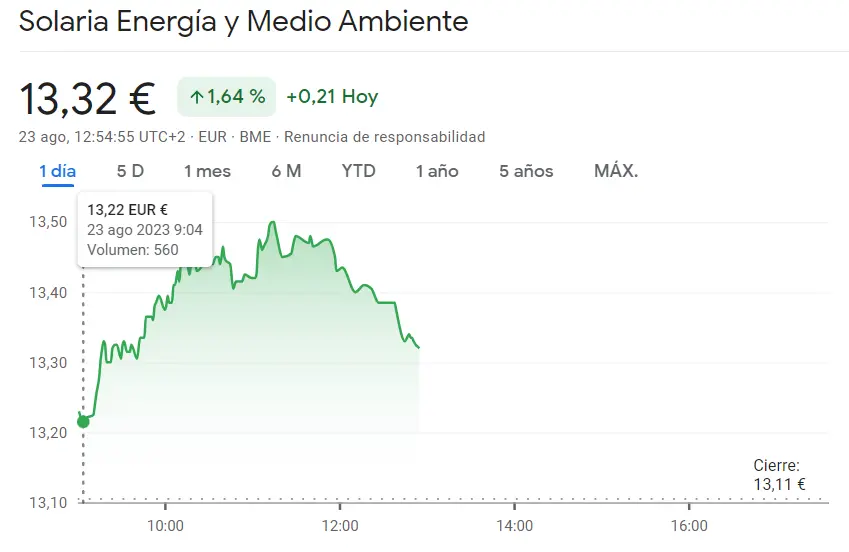Switch to the 5 años range
This screenshot has width=849, height=552.
coord(526,171)
